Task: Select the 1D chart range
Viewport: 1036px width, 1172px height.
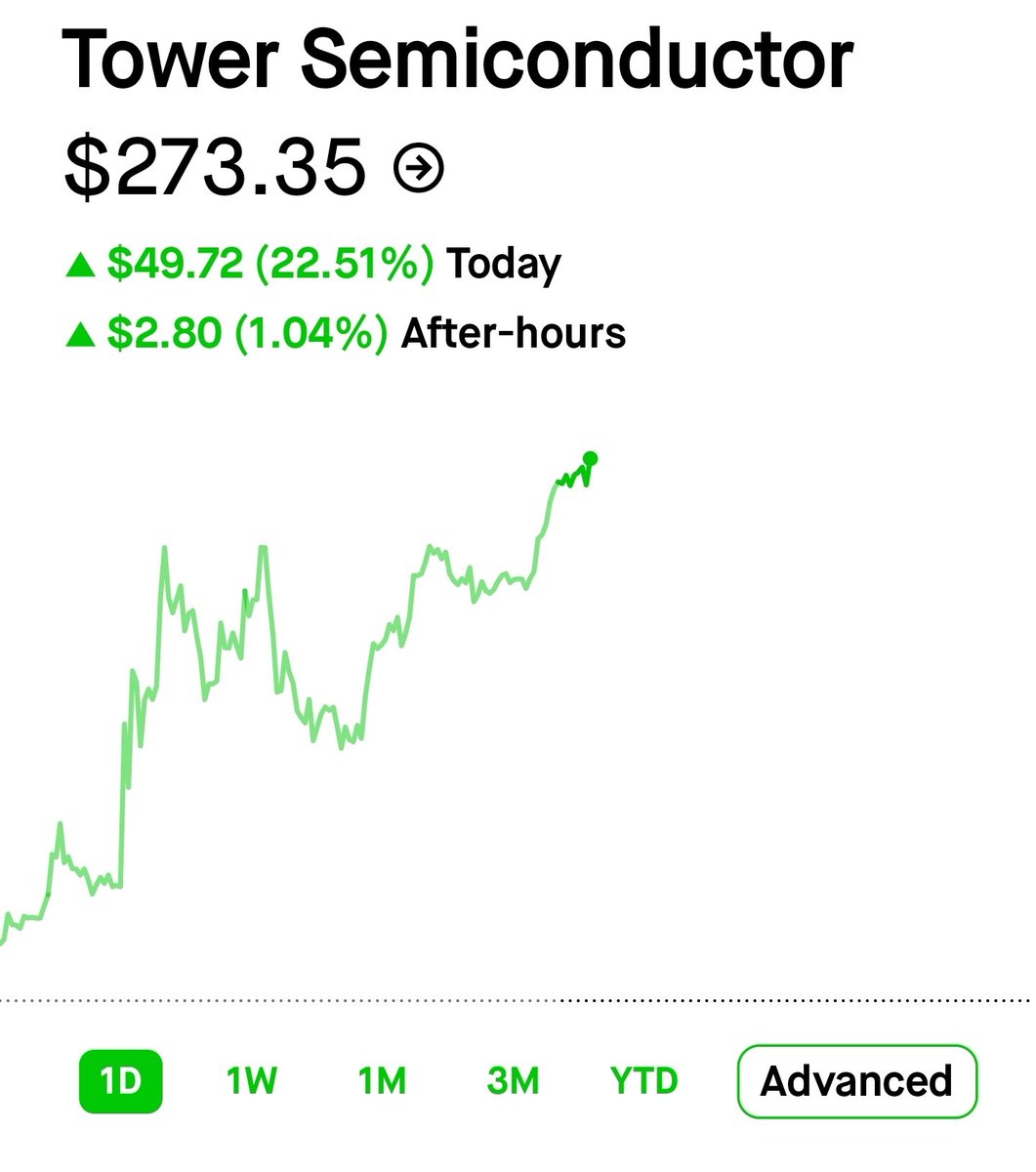Action: pos(121,1081)
